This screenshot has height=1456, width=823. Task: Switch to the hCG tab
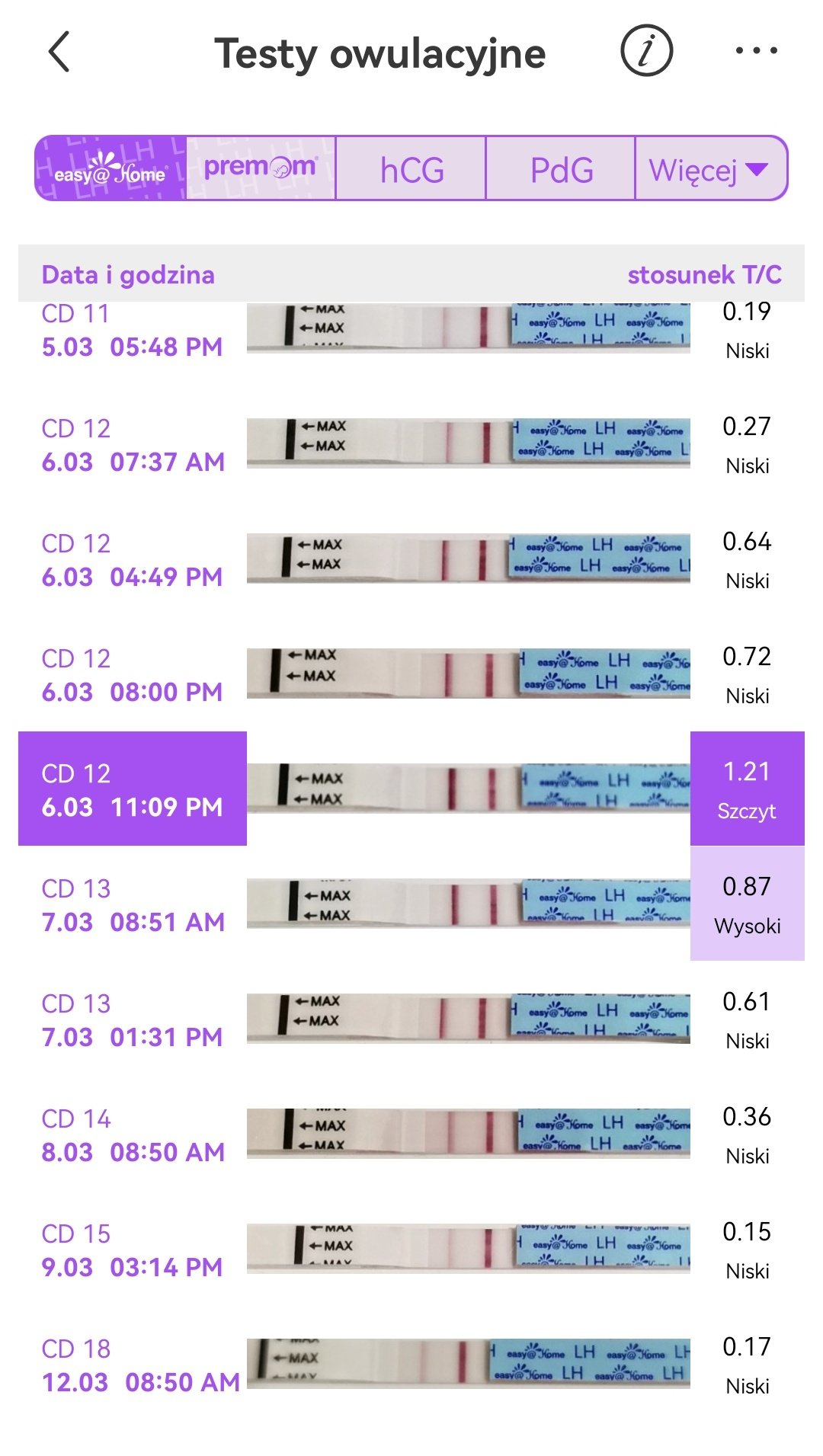click(411, 168)
